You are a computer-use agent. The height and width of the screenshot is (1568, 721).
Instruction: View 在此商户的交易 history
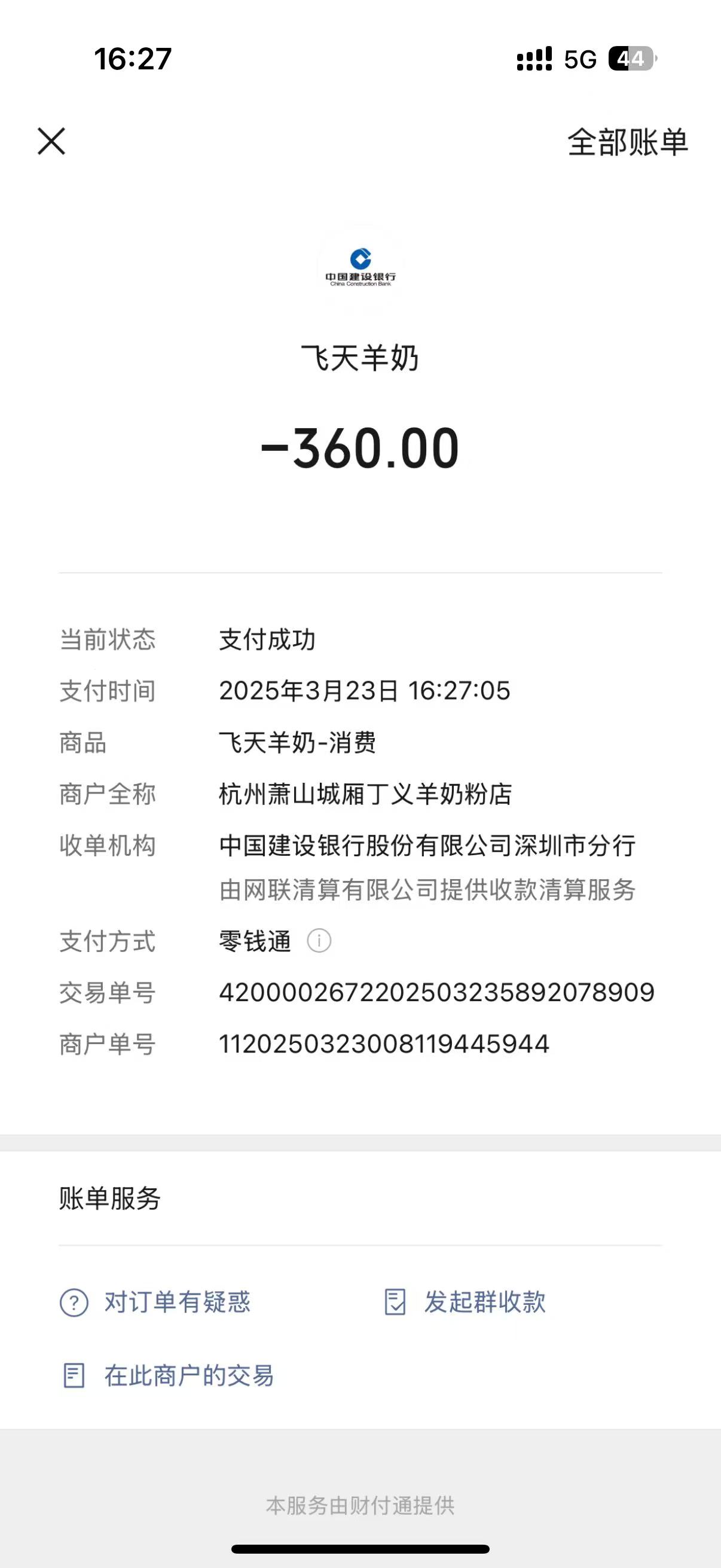tap(169, 1375)
